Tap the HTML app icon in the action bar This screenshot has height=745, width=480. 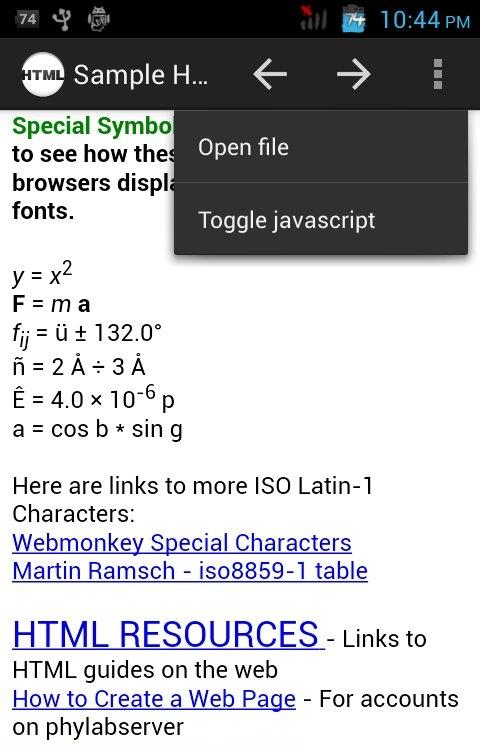click(x=43, y=74)
